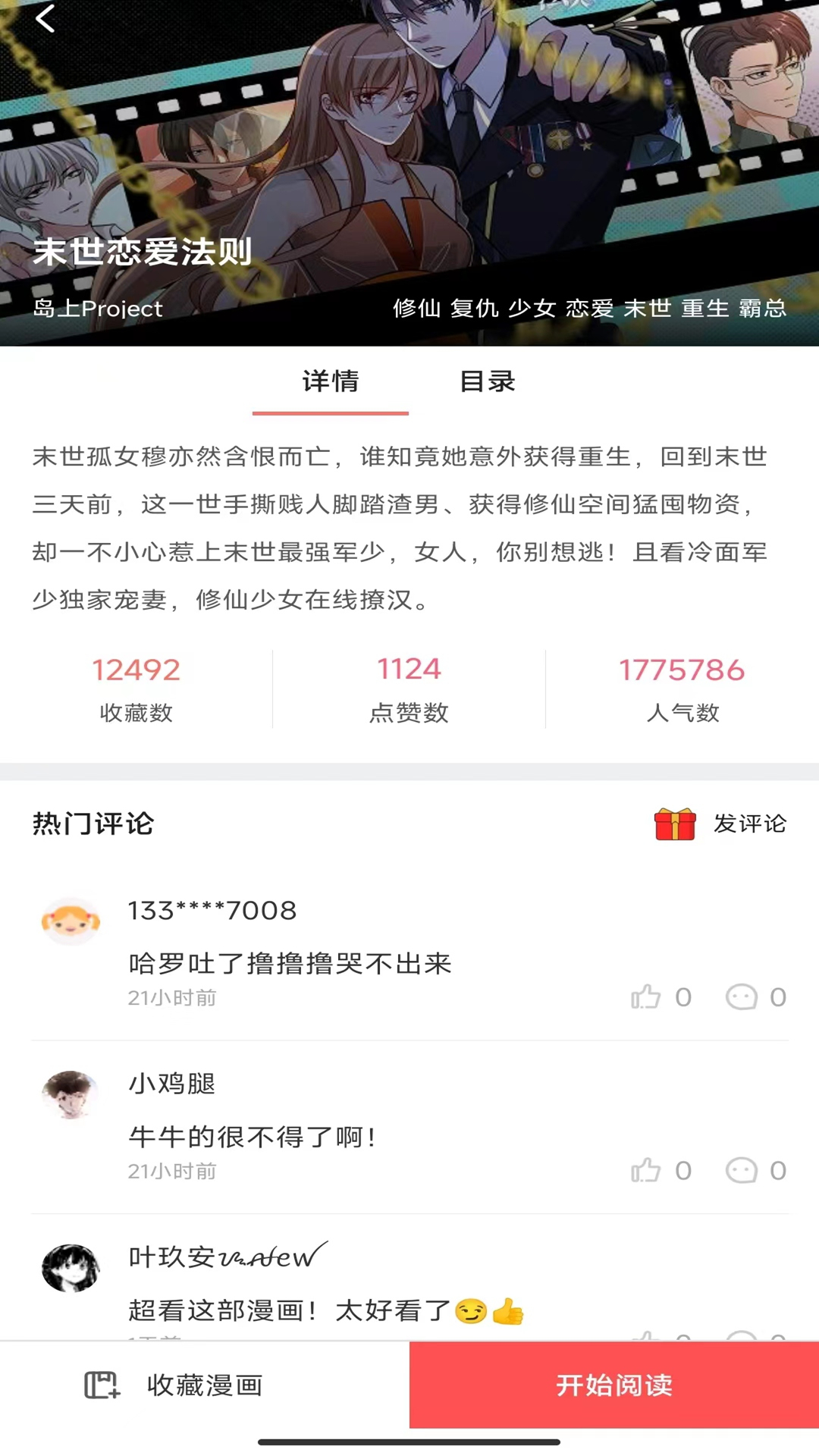Reply to 133****7008's comment

click(742, 996)
